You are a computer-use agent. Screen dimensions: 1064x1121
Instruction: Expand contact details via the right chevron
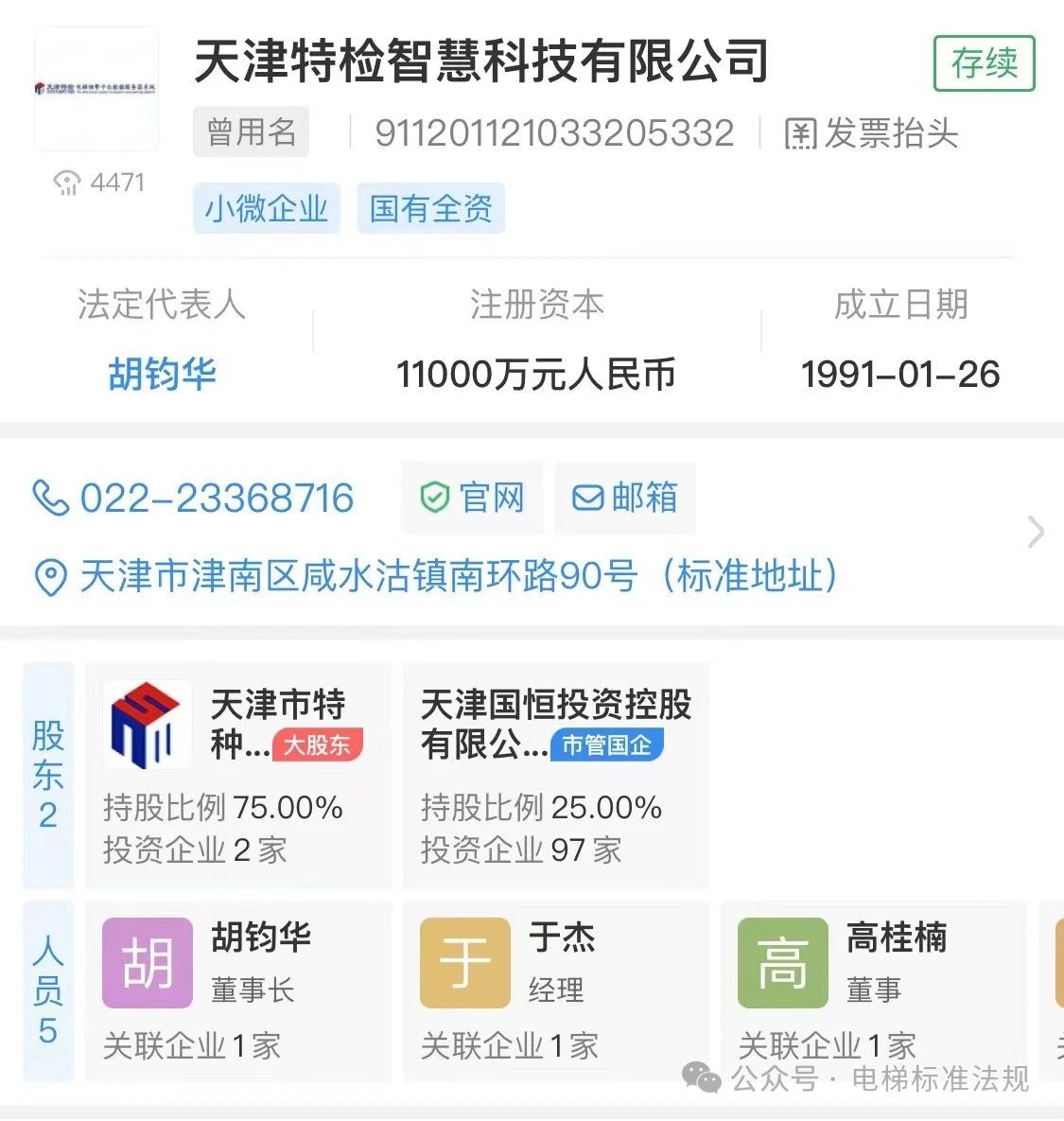coord(1036,533)
